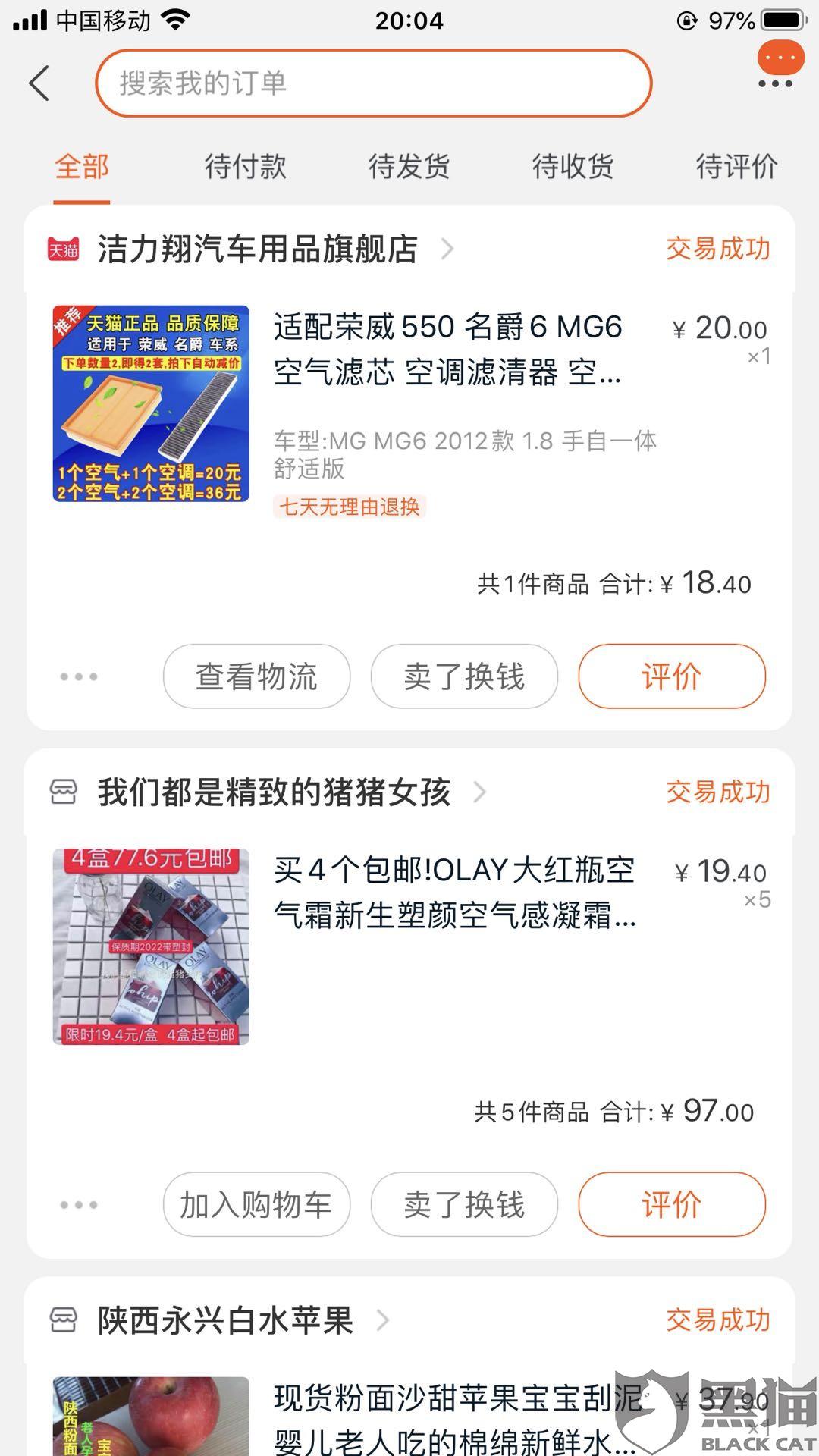Tap 卖了换钱 on the air filter order

tap(464, 676)
